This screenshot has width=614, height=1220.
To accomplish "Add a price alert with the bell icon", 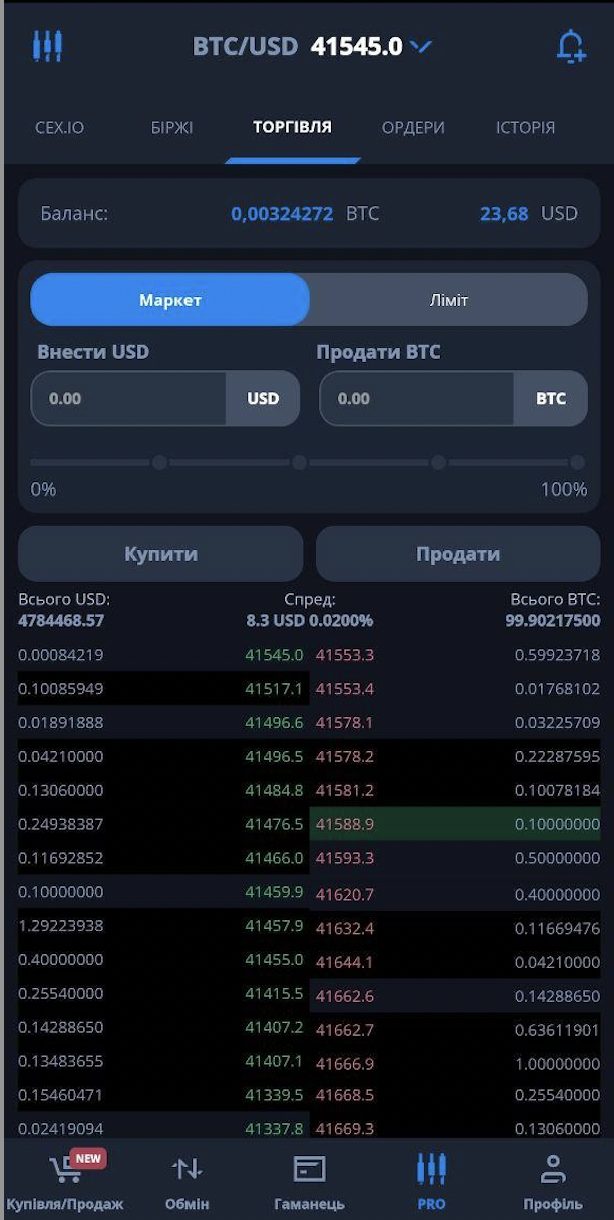I will (570, 47).
